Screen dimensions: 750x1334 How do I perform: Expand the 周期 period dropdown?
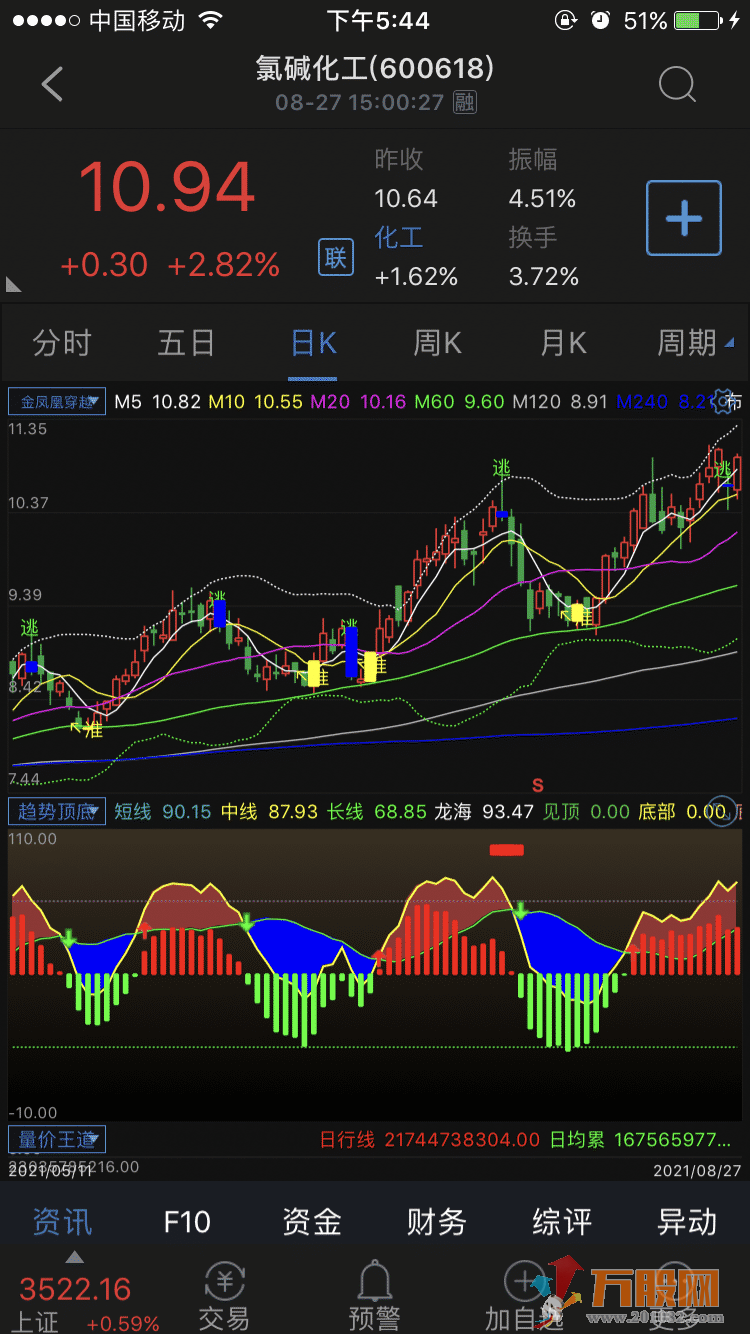click(x=692, y=344)
